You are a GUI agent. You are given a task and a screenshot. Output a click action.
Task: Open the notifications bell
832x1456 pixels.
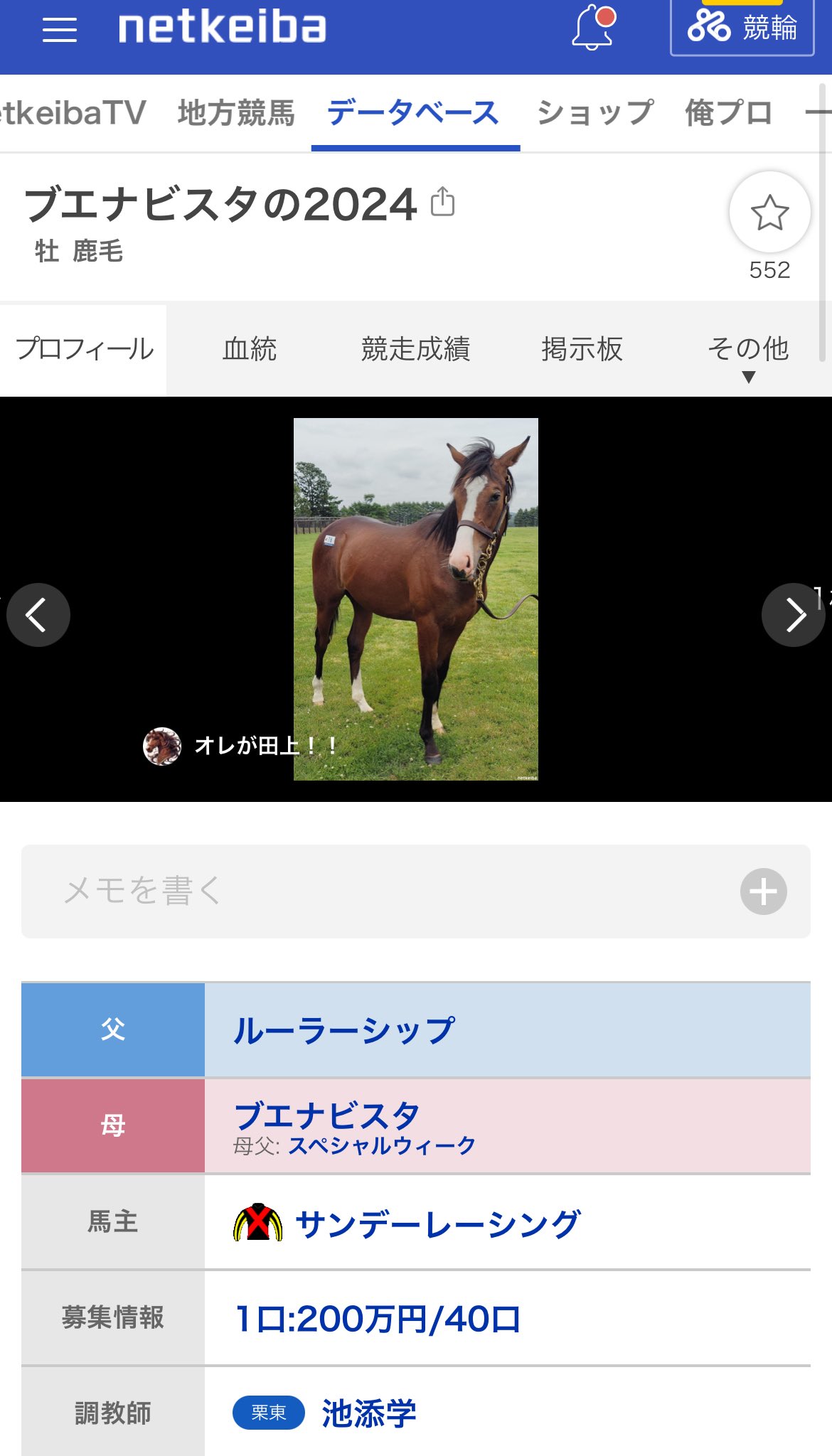tap(593, 28)
